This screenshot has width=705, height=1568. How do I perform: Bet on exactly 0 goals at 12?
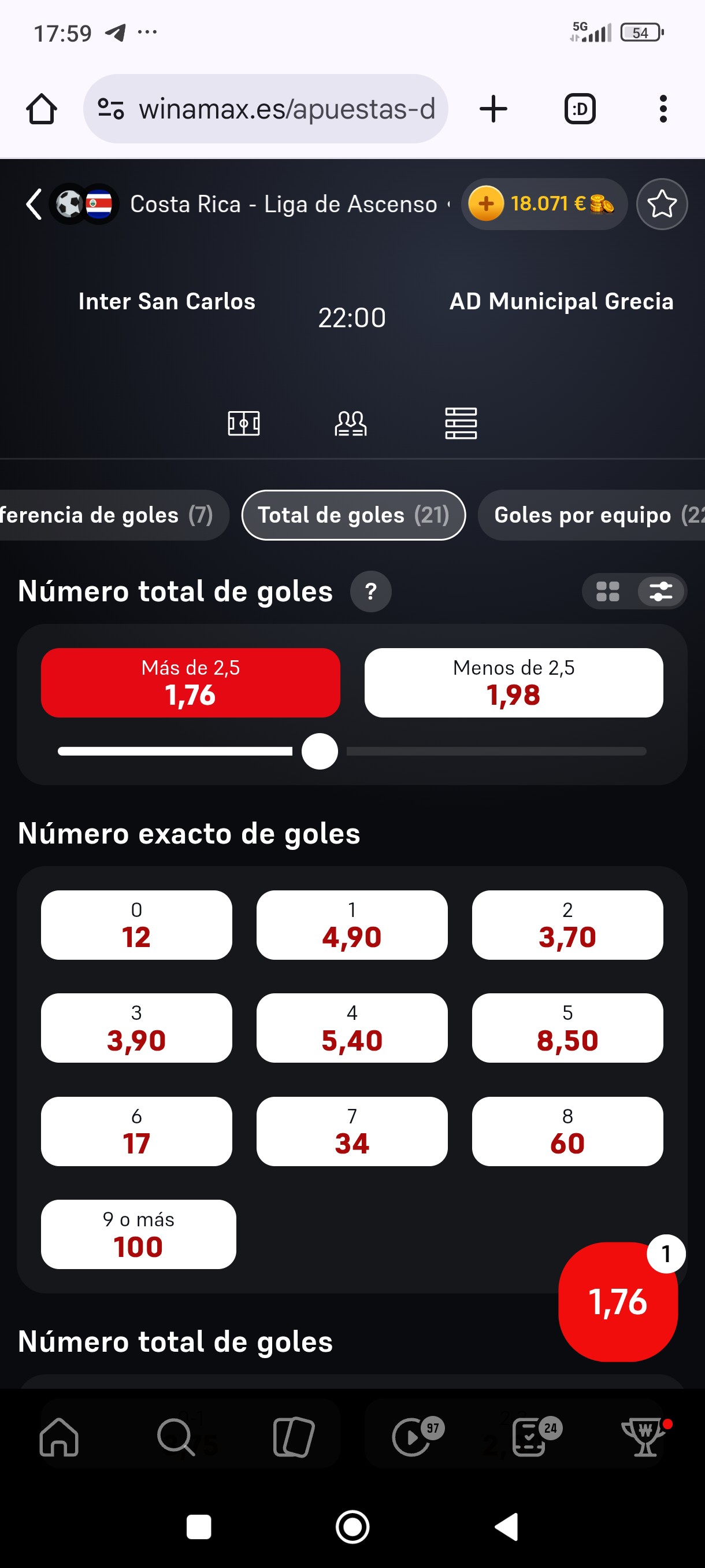tap(136, 924)
